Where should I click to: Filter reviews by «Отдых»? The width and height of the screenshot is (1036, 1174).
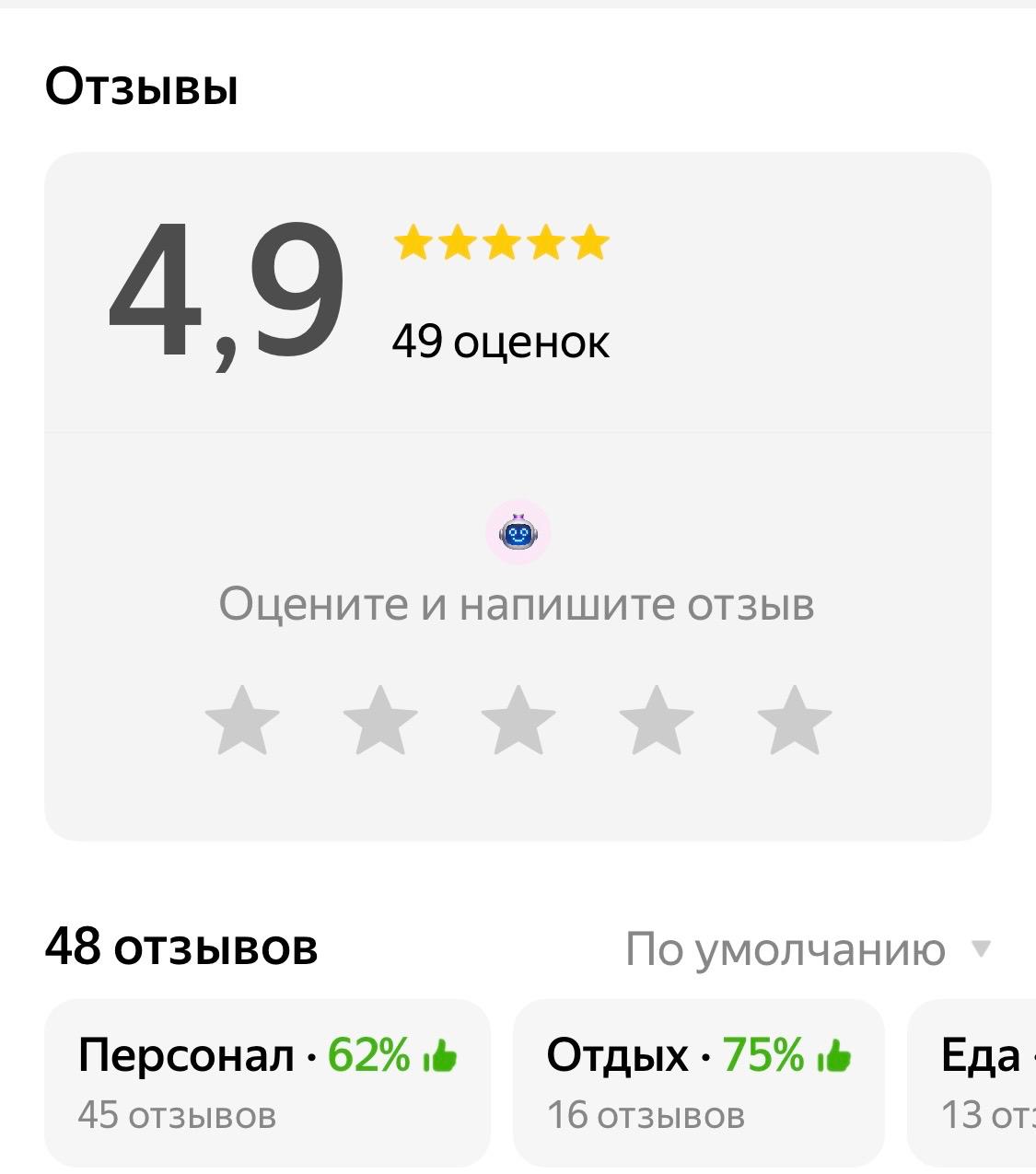698,1082
